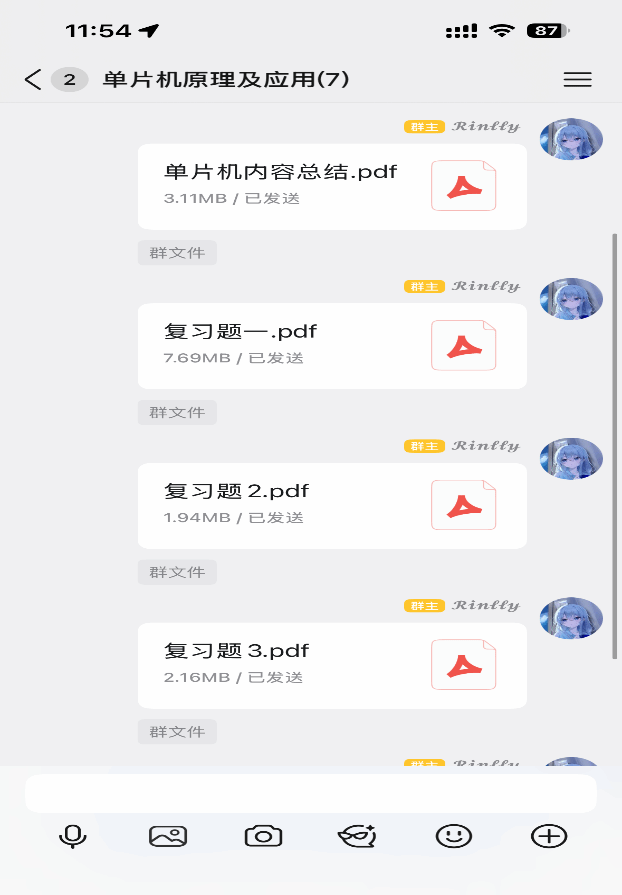This screenshot has height=895, width=622.
Task: Open more attachment options plus icon
Action: [x=549, y=836]
